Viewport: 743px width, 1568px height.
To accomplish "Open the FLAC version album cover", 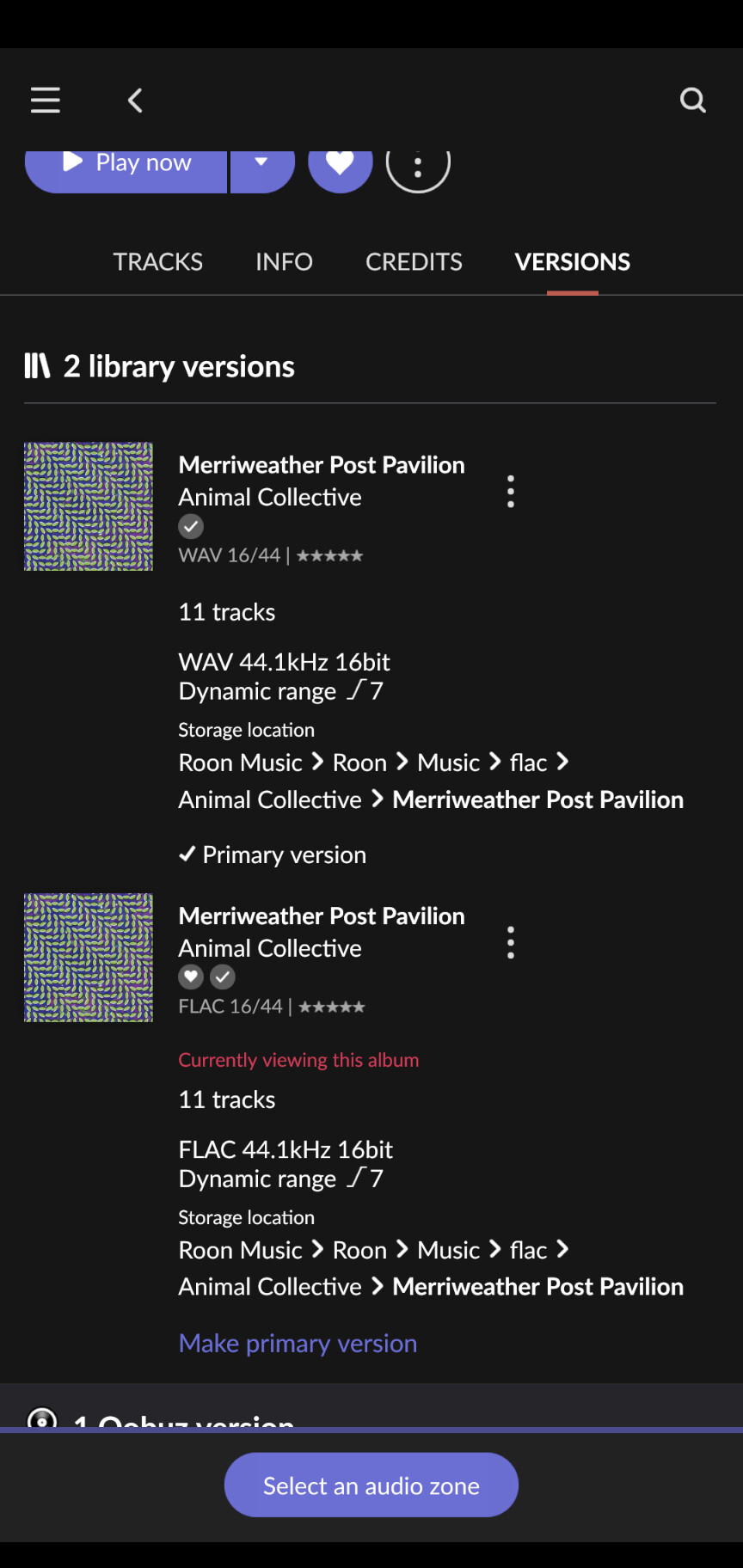I will (x=89, y=958).
